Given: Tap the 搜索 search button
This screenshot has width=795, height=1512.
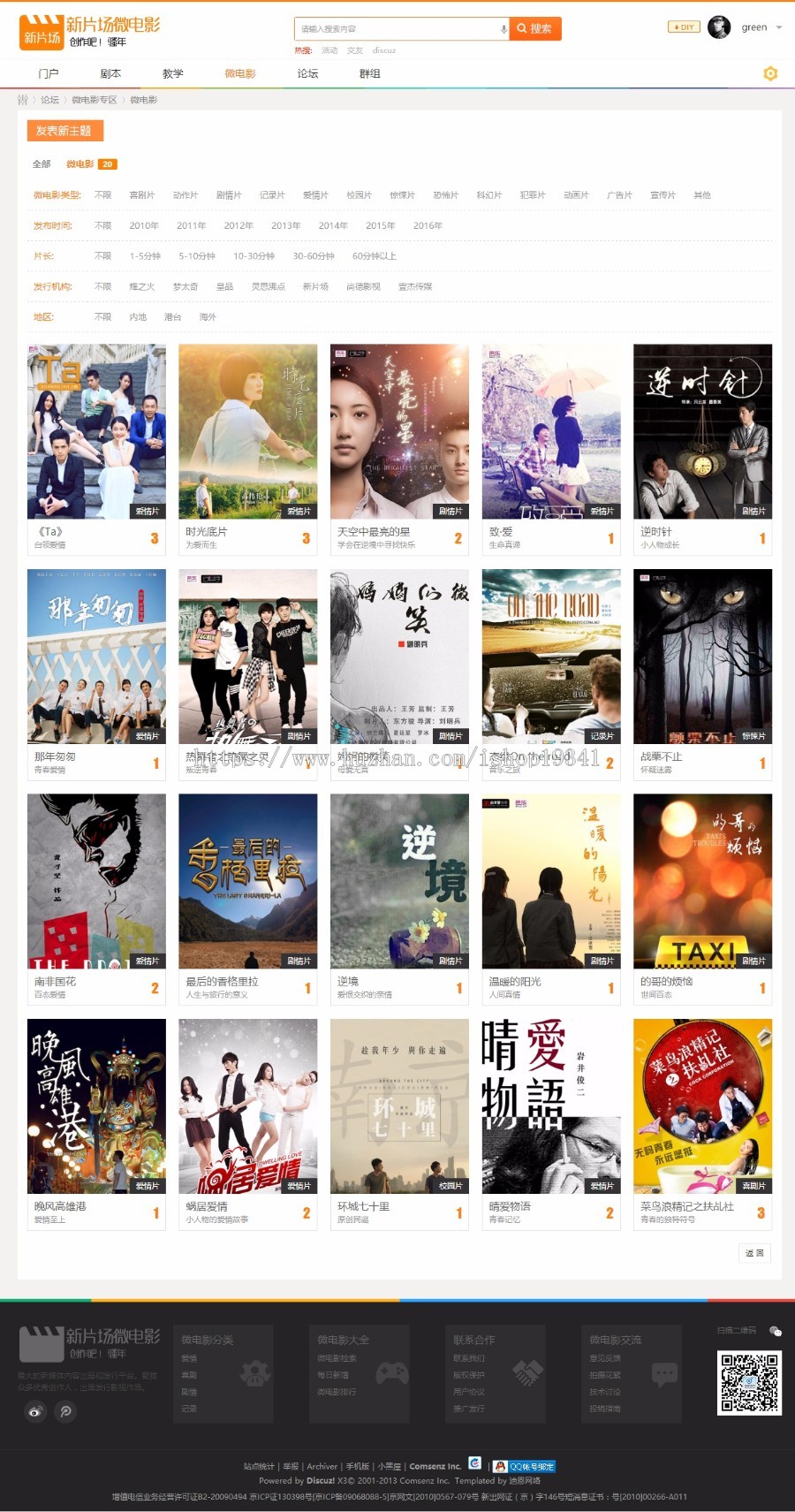Looking at the screenshot, I should 535,29.
